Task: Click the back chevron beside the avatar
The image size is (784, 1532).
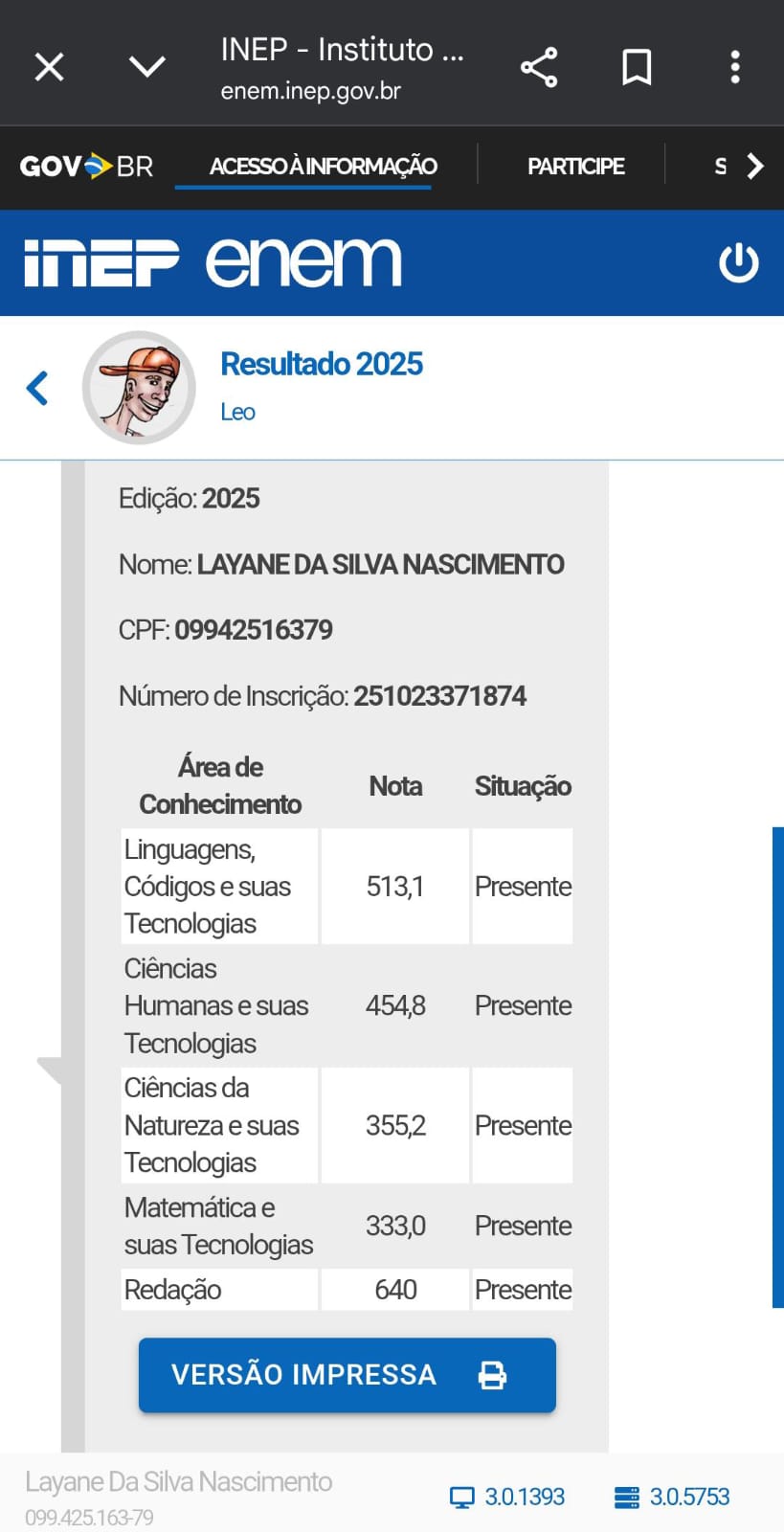Action: point(36,388)
